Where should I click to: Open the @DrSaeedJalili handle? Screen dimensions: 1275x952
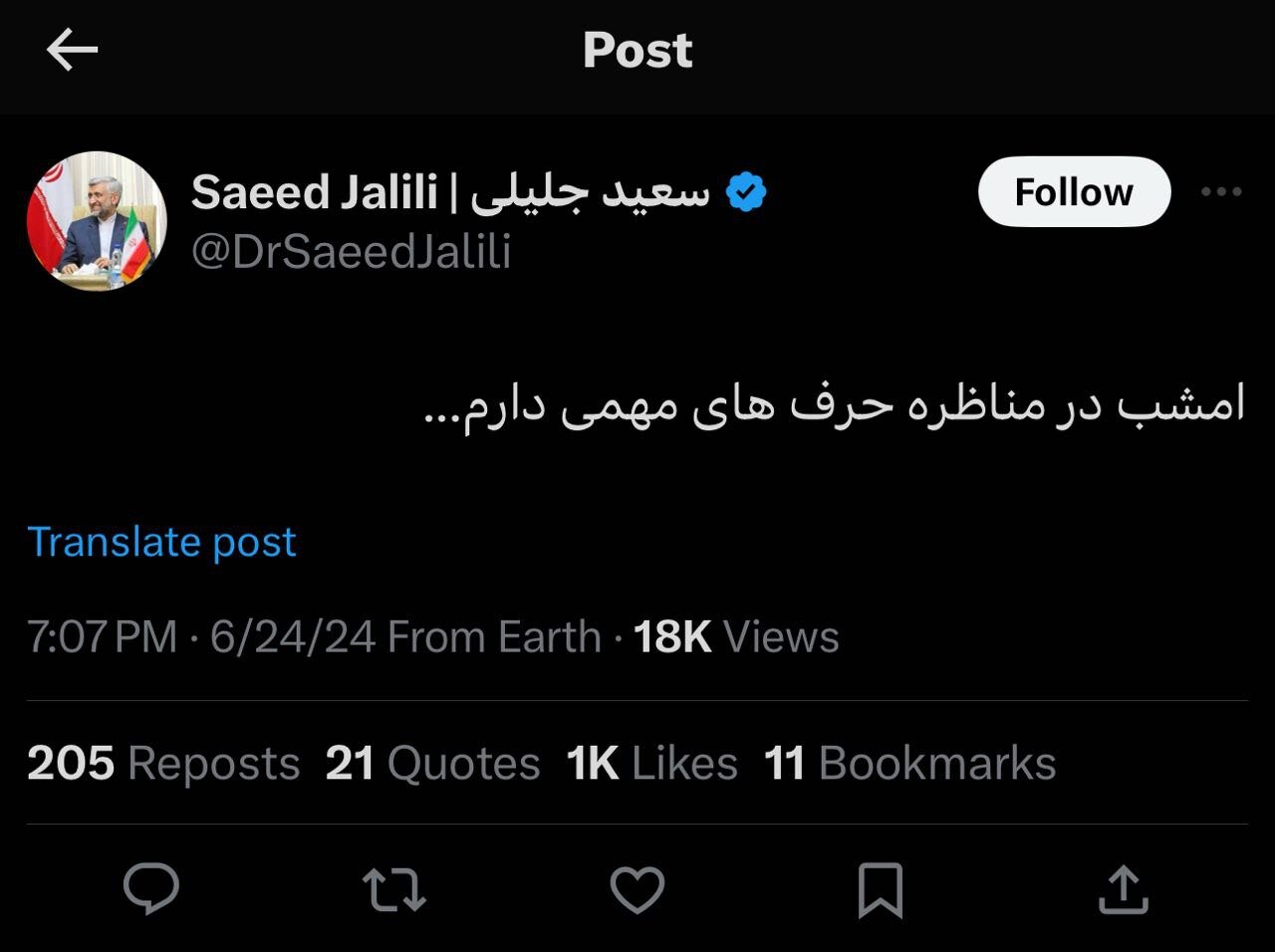(x=351, y=251)
